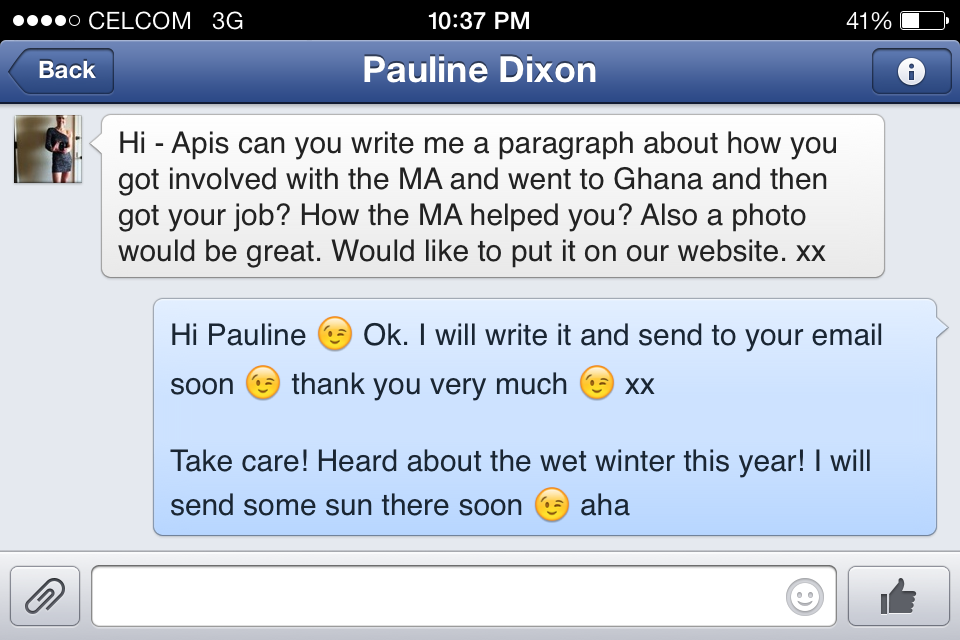This screenshot has height=640, width=960.
Task: Send a thumbs-up like
Action: click(x=898, y=596)
